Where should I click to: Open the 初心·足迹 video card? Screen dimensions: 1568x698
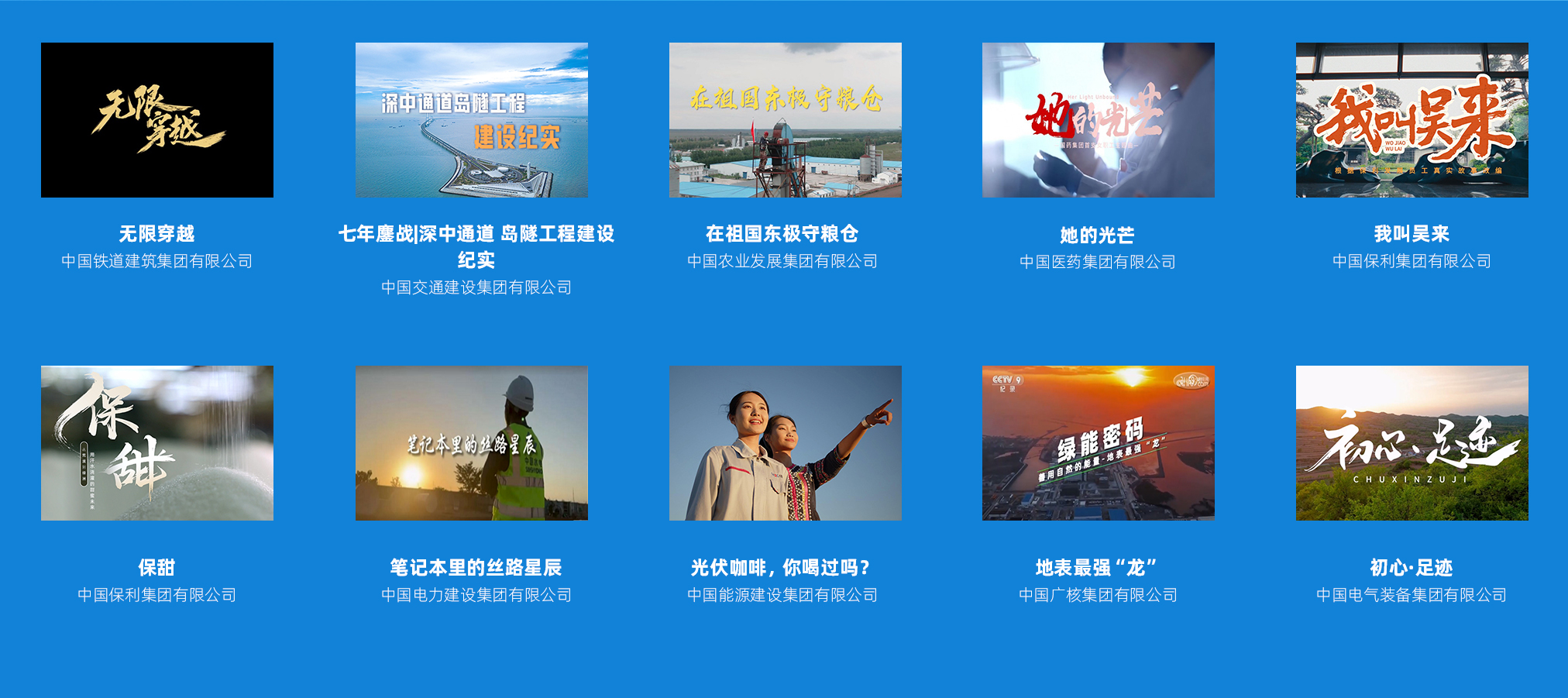(1412, 442)
